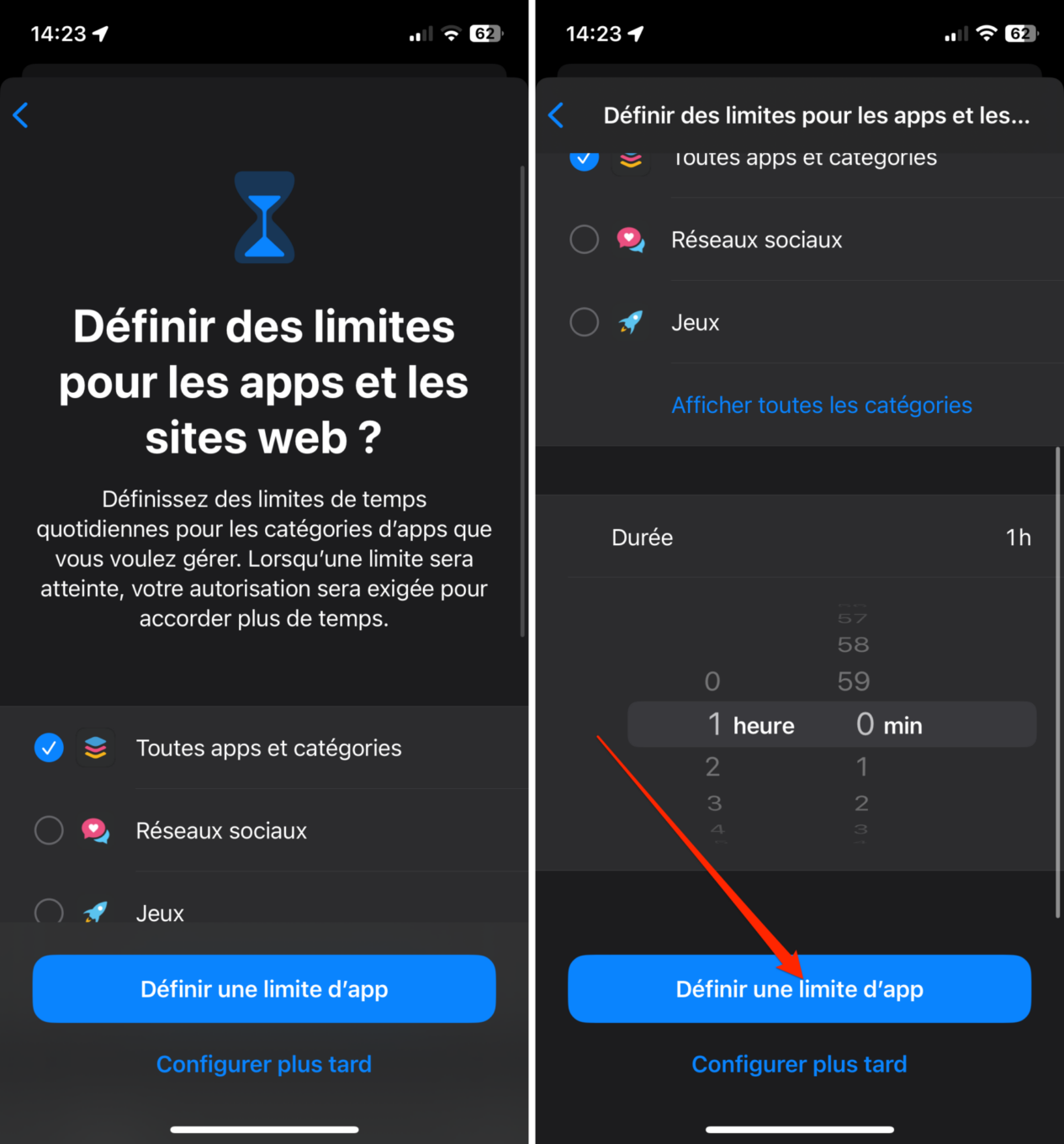Choose 'Configurer plus tard' on the hourglass screen

pos(264,1064)
